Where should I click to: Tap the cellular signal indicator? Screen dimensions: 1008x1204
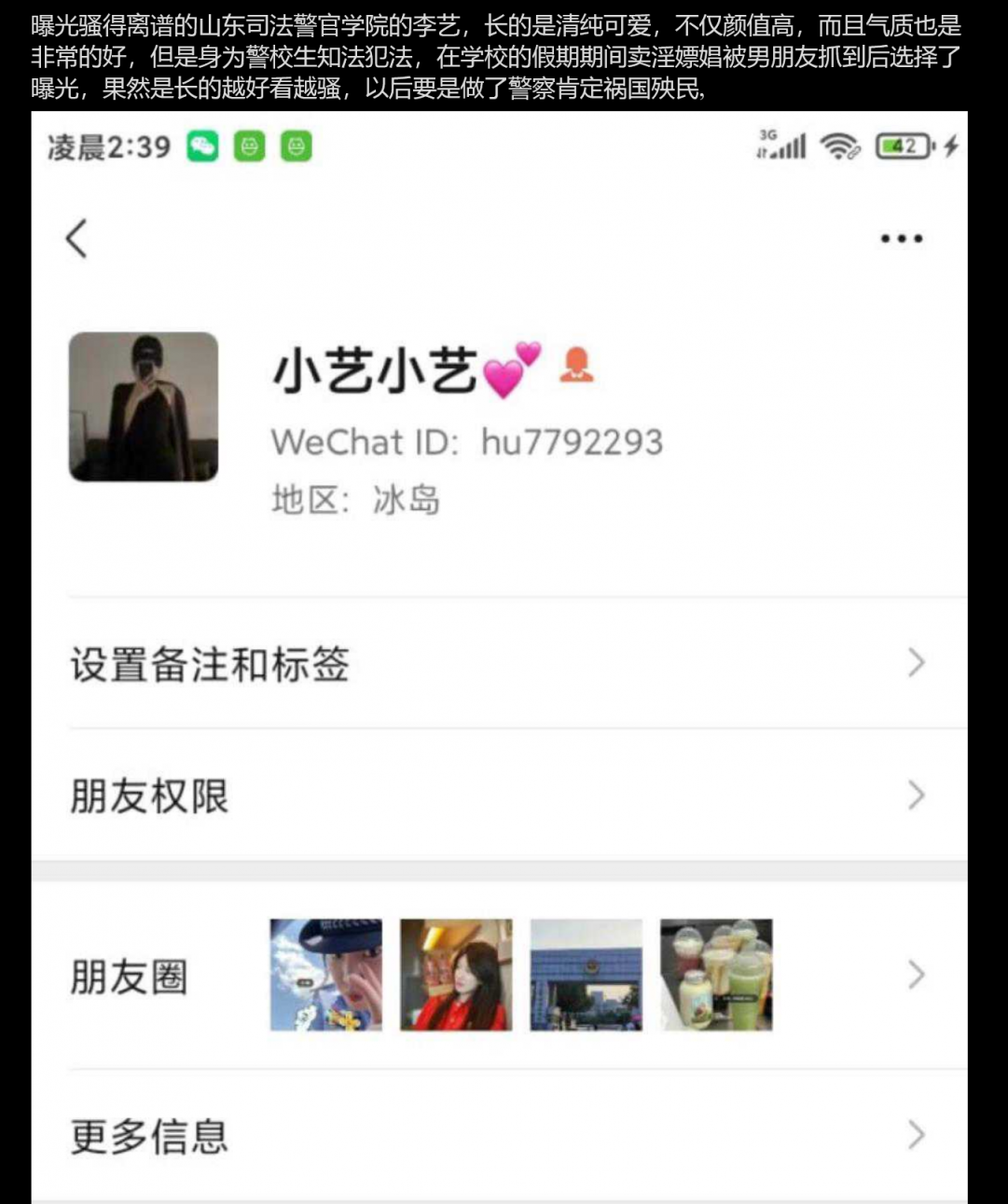tap(783, 145)
